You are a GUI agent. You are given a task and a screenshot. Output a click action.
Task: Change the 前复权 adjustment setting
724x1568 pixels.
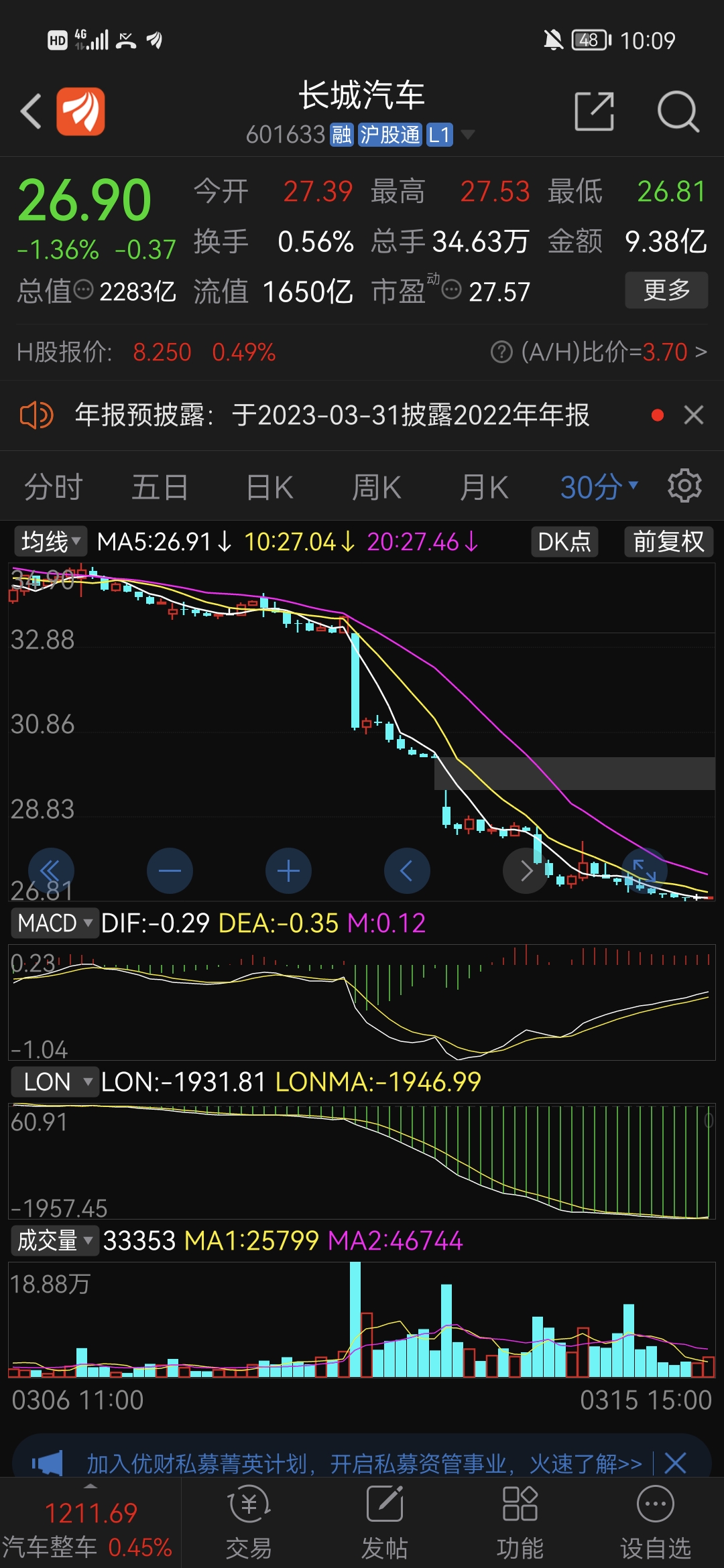[x=668, y=541]
